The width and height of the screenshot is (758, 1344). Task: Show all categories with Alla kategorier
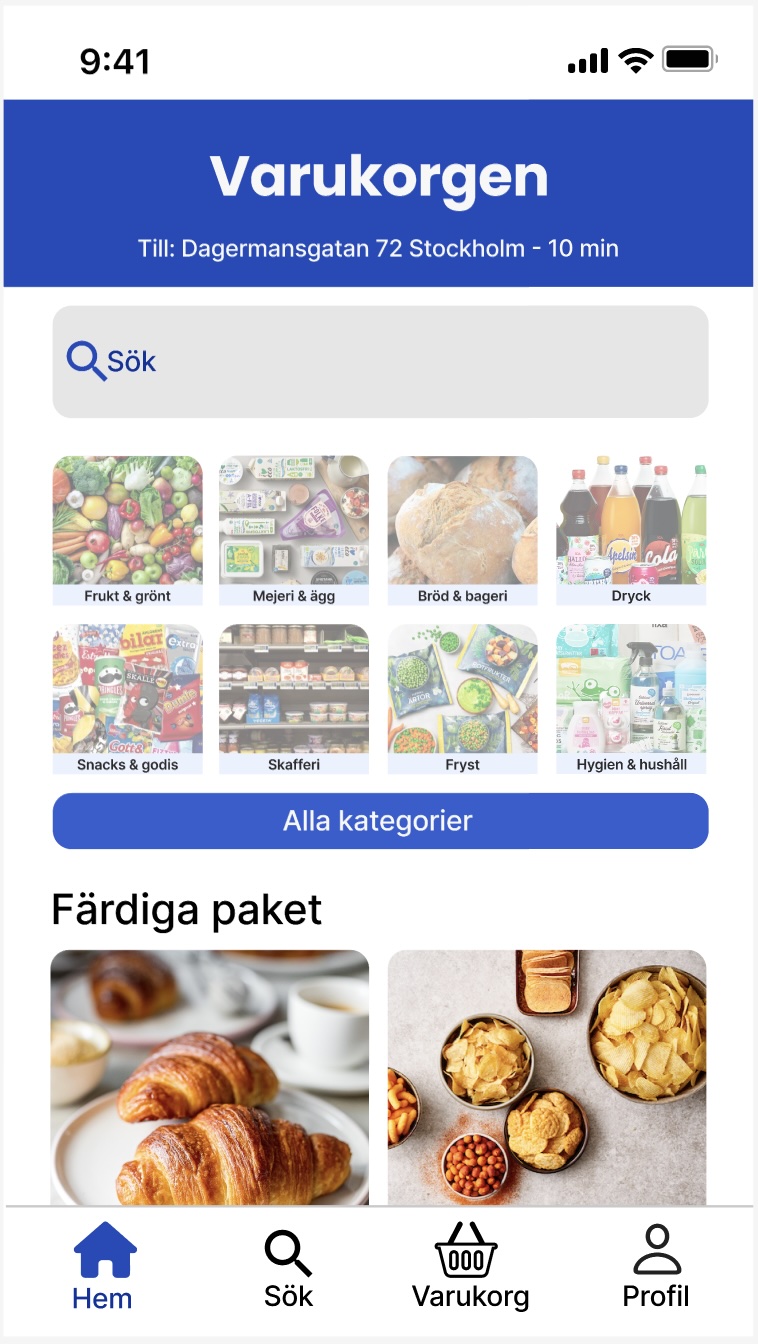[x=380, y=821]
